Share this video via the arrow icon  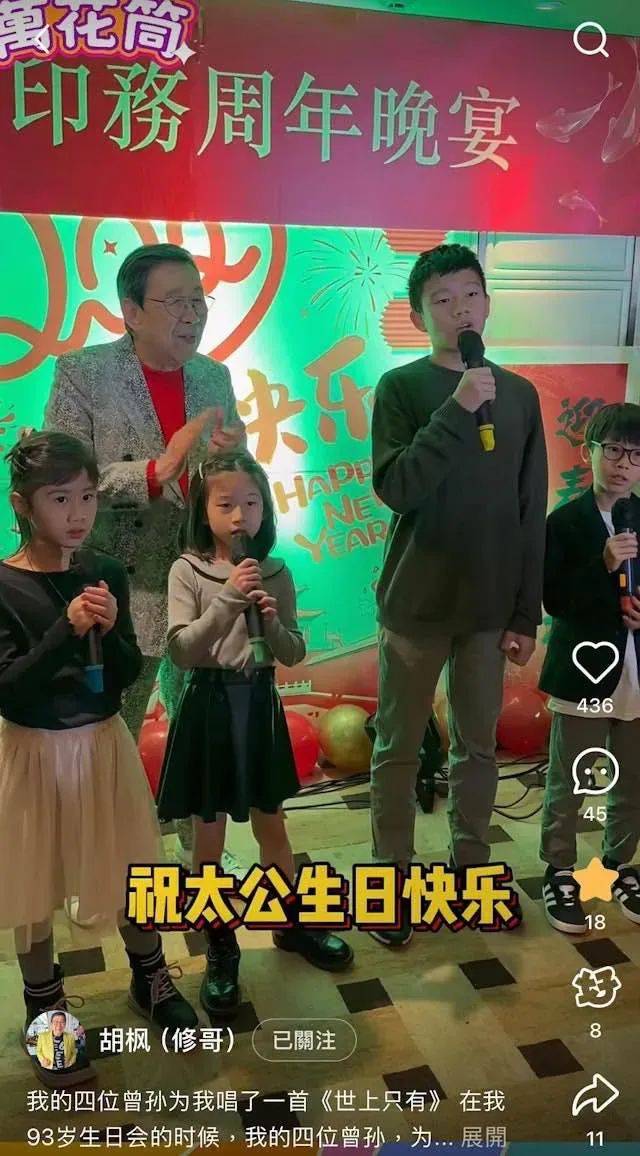tap(595, 1095)
